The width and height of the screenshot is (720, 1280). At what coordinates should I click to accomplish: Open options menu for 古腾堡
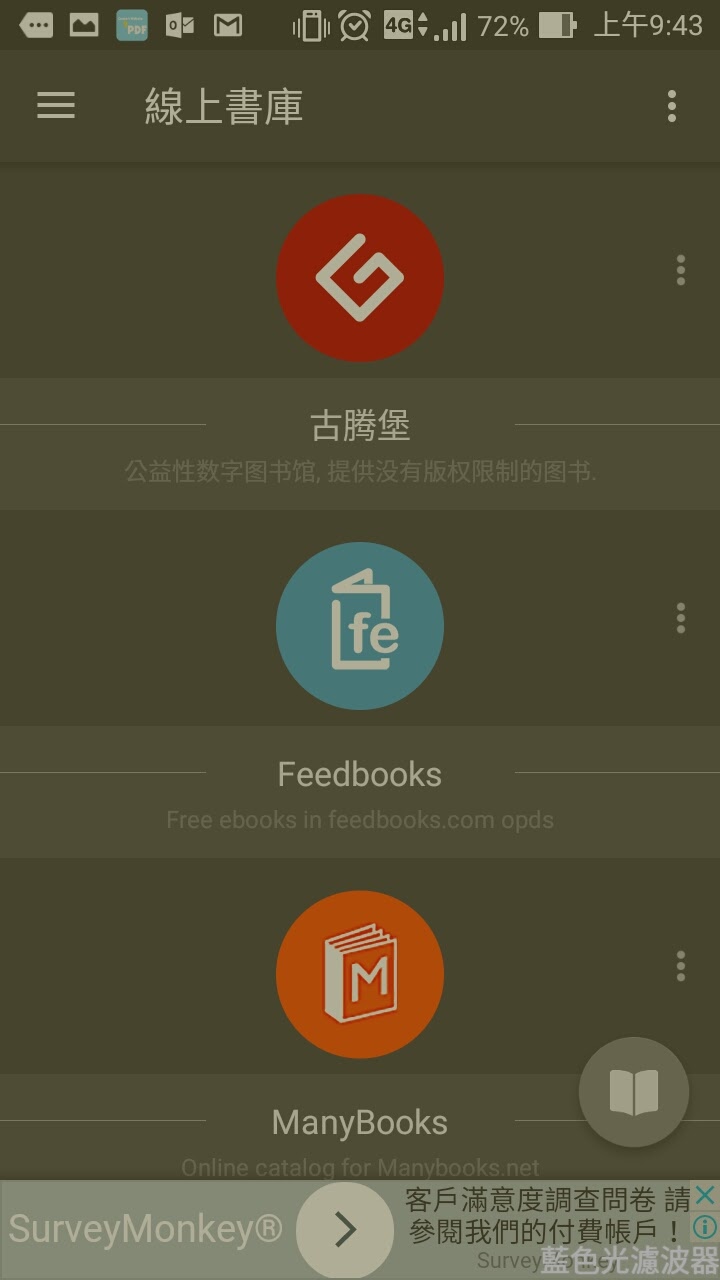681,270
